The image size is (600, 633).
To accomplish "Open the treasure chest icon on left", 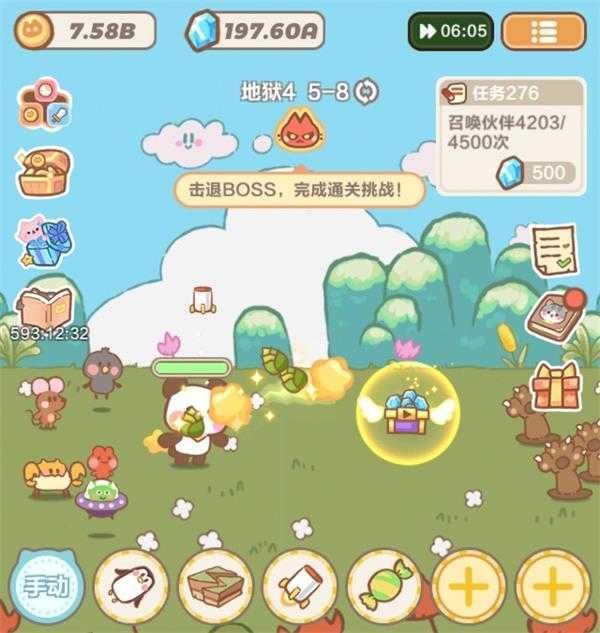I will coord(44,172).
